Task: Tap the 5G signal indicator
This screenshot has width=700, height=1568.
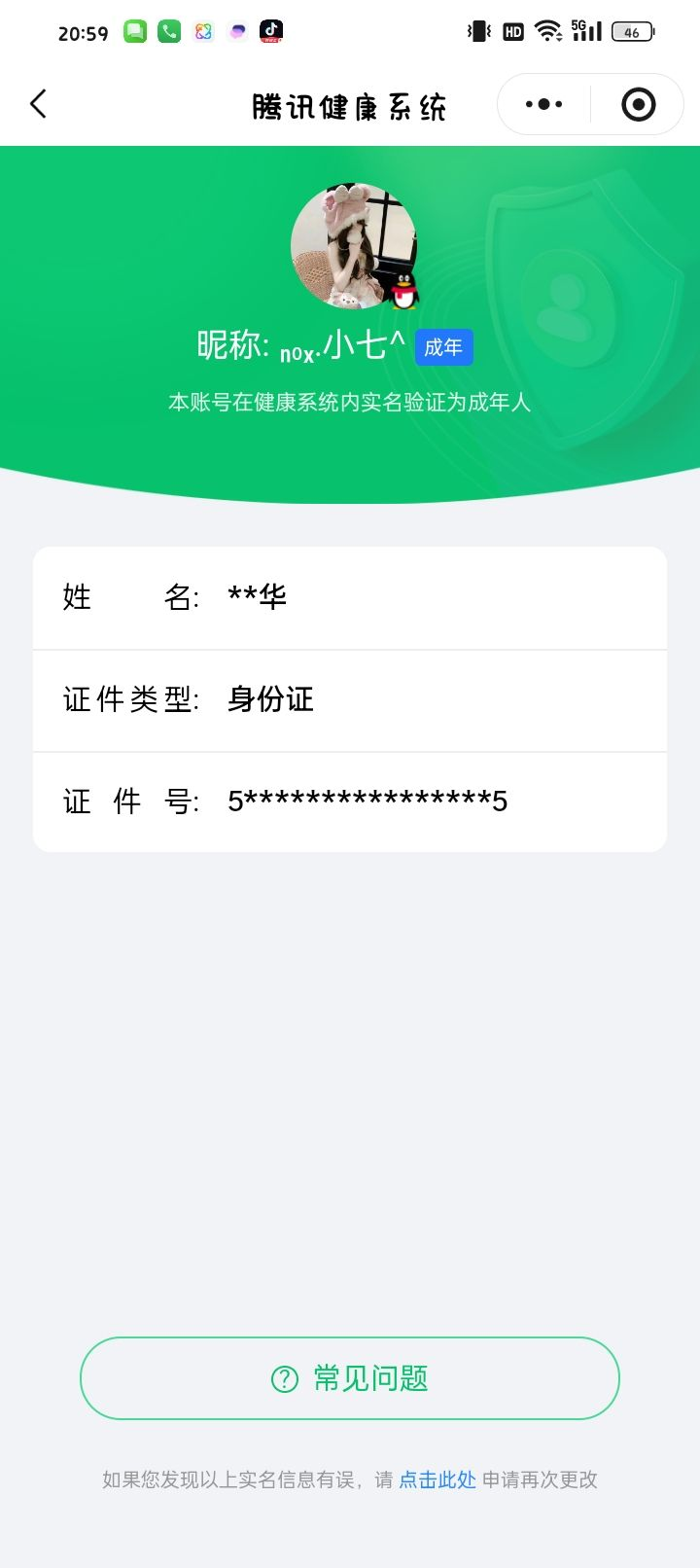Action: [x=586, y=30]
